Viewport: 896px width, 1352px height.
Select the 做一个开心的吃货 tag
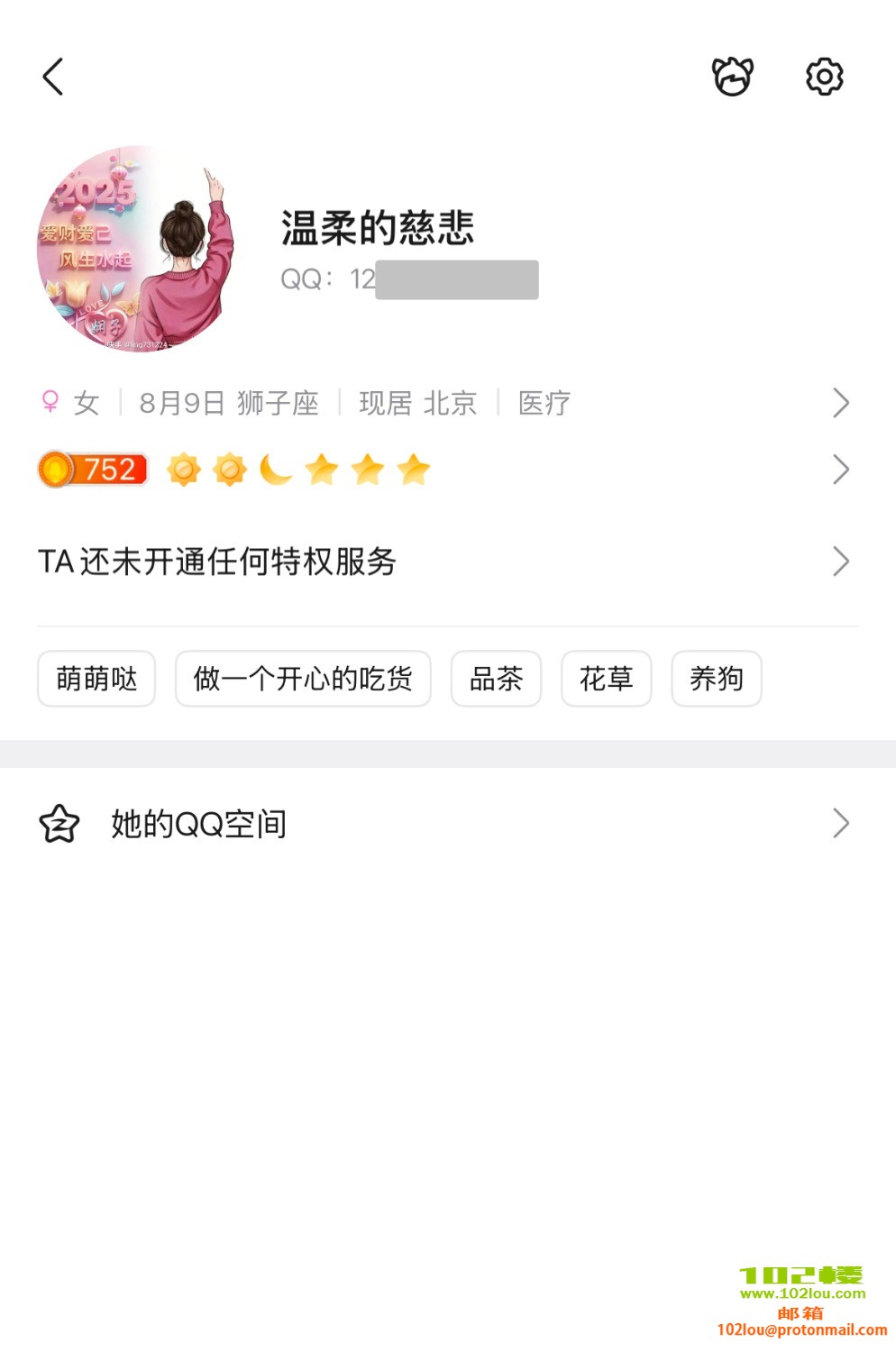pyautogui.click(x=303, y=679)
